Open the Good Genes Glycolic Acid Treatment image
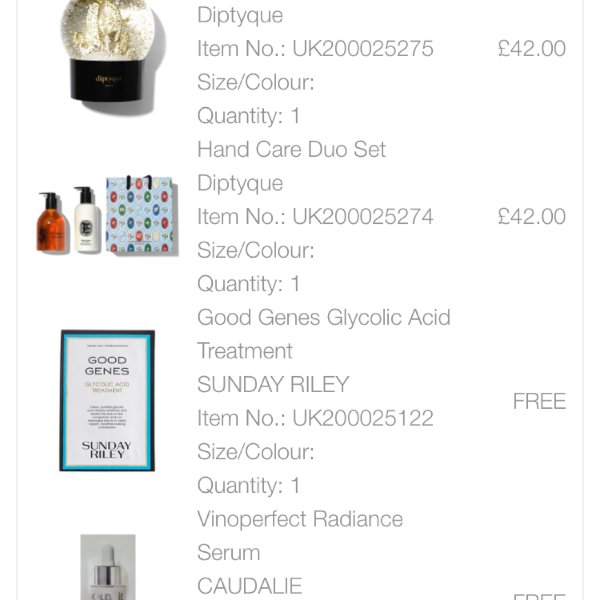The image size is (600, 600). [x=107, y=400]
